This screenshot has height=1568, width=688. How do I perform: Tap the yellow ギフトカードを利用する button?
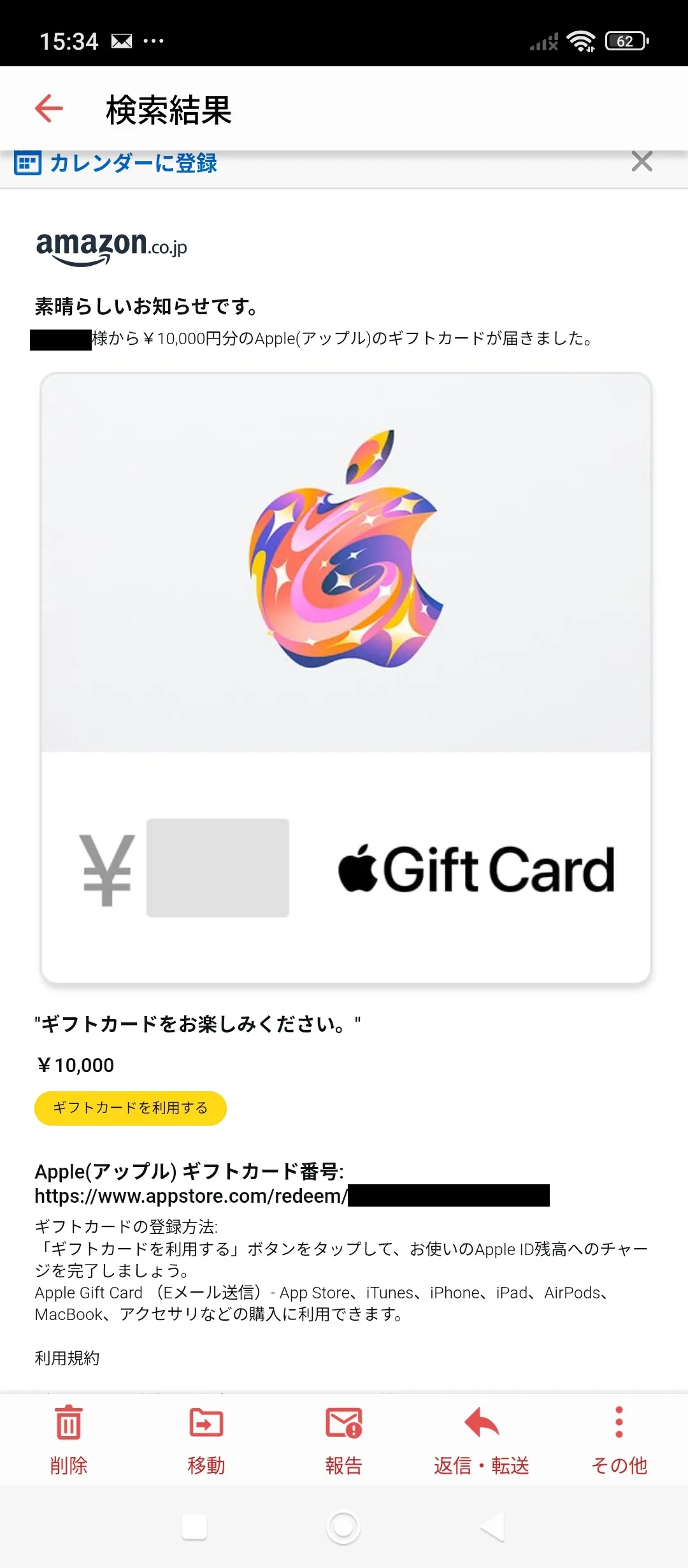(131, 1108)
